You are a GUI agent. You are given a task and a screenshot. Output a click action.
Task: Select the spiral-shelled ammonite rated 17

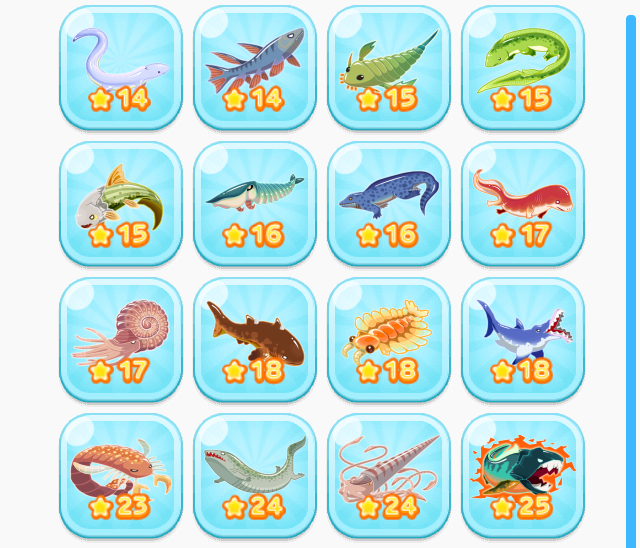click(121, 339)
